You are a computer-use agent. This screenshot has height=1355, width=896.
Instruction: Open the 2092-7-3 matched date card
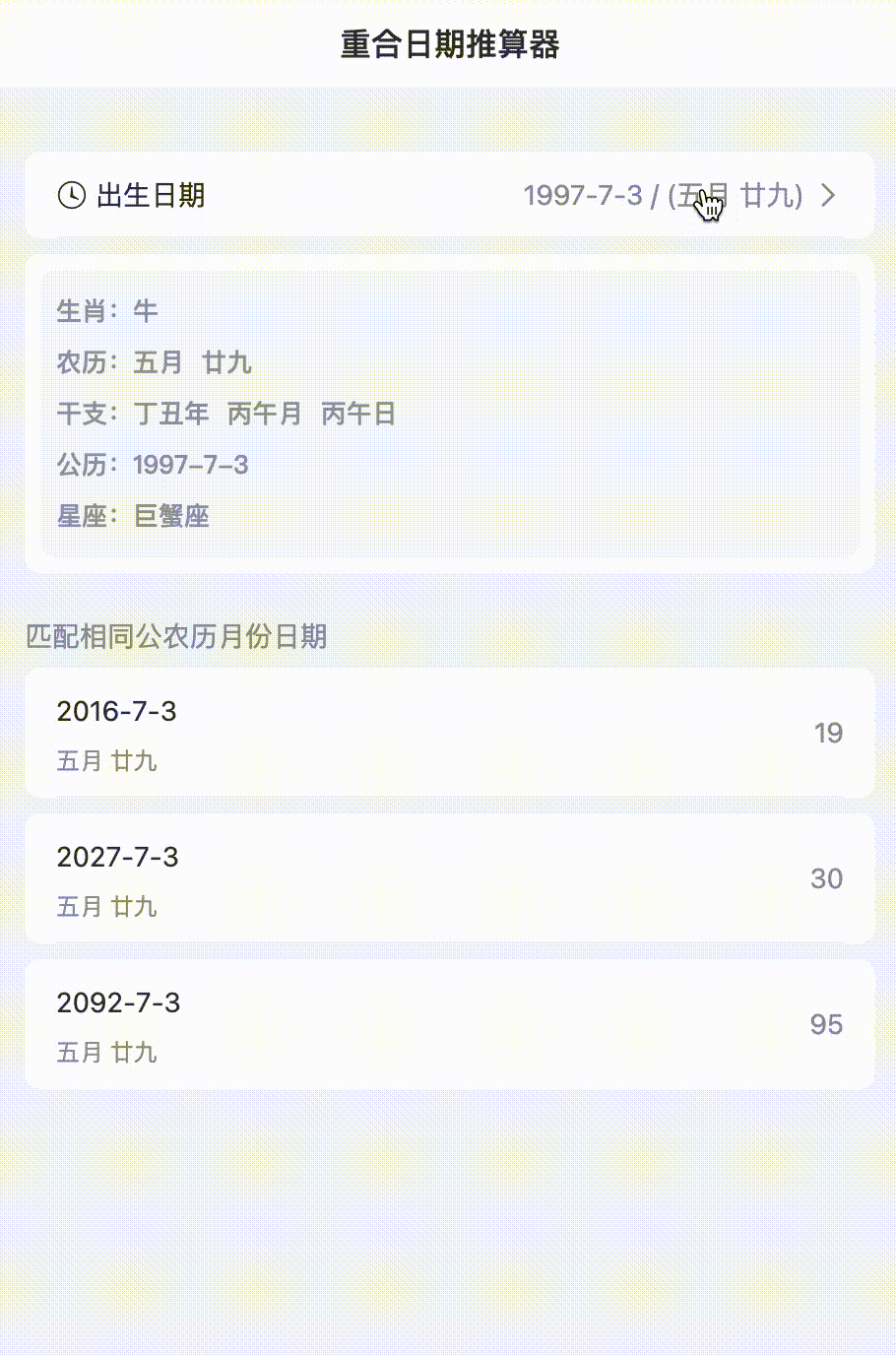(x=448, y=1025)
